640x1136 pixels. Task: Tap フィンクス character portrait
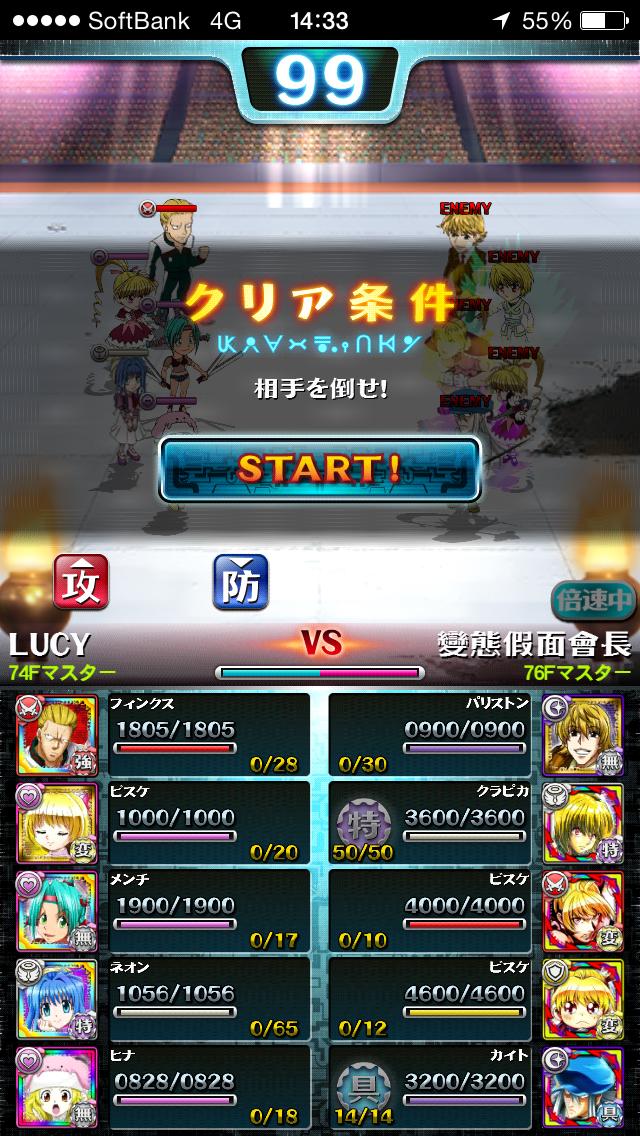coord(56,736)
